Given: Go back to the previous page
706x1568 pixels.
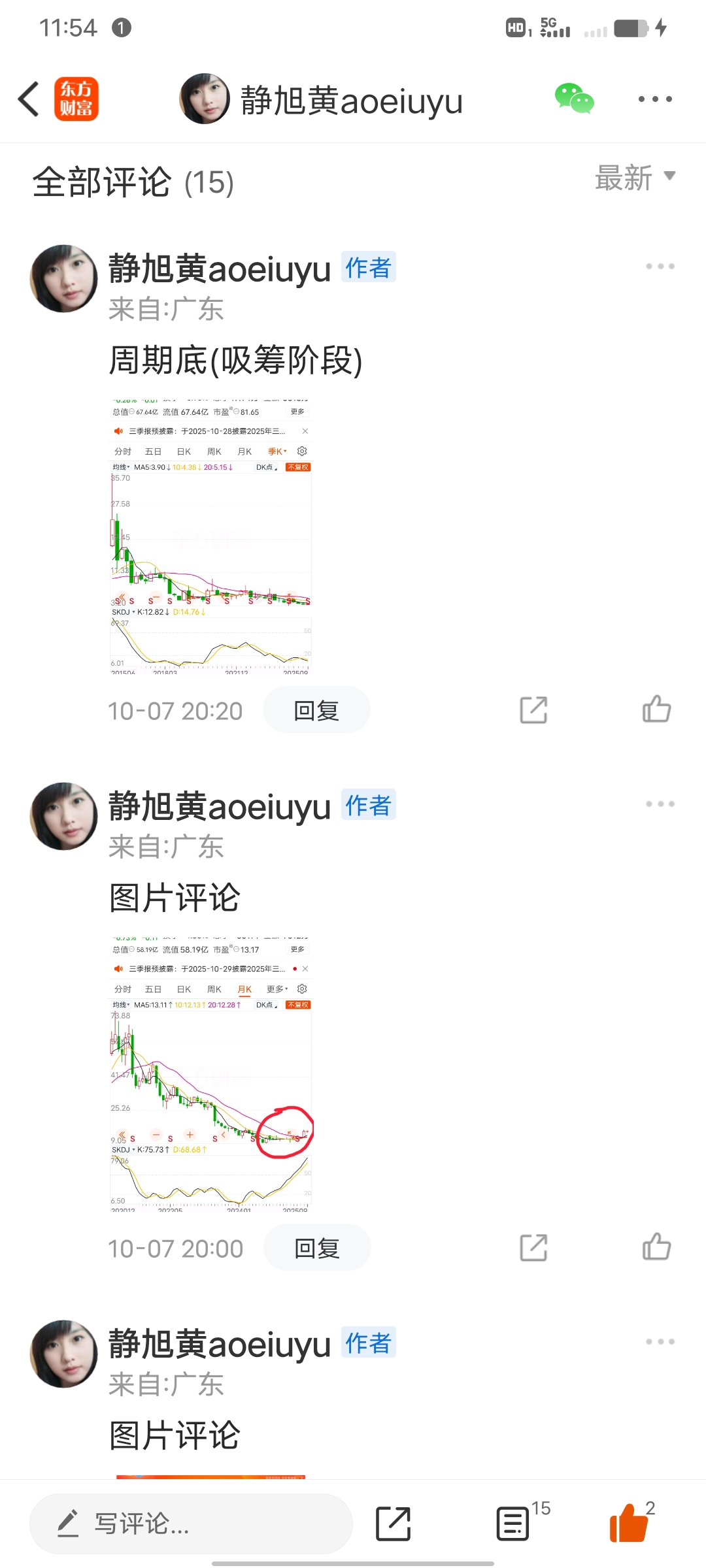Looking at the screenshot, I should tap(29, 99).
